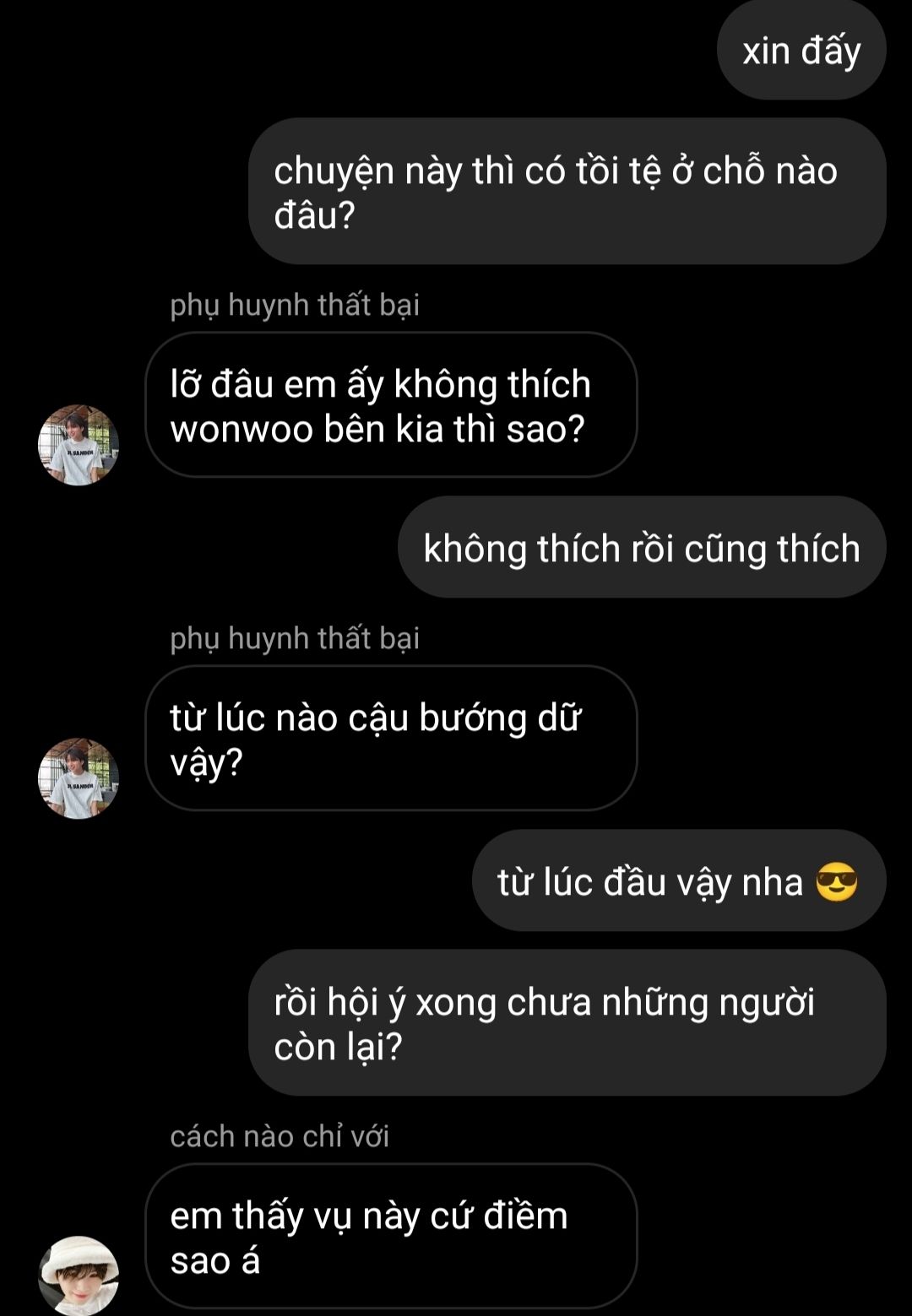View profile of "cách nào chỉ với" sender
Viewport: 912px width, 1316px height.
79,1275
